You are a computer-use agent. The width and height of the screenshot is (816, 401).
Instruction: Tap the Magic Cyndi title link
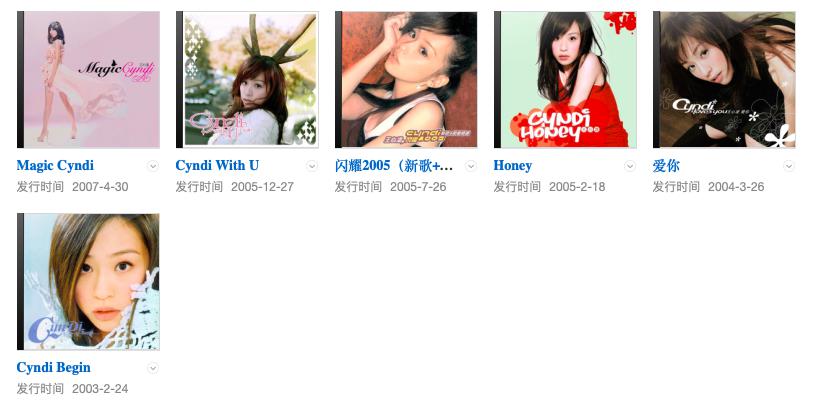coord(56,166)
